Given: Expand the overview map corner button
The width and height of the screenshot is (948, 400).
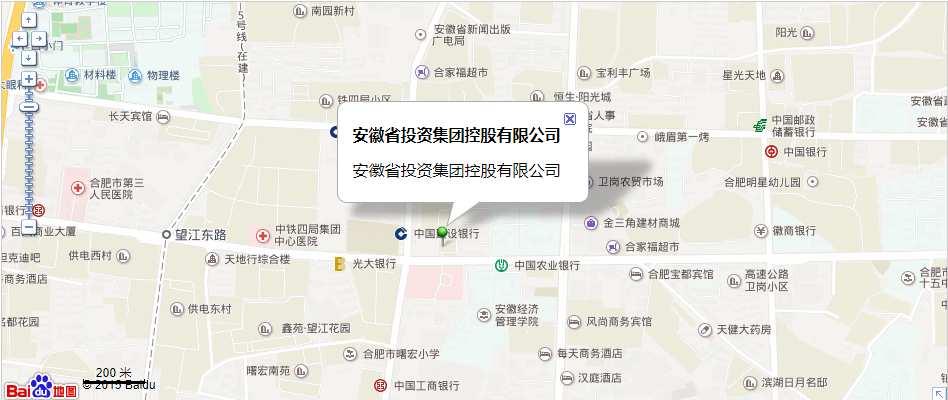Looking at the screenshot, I should pyautogui.click(x=940, y=392).
